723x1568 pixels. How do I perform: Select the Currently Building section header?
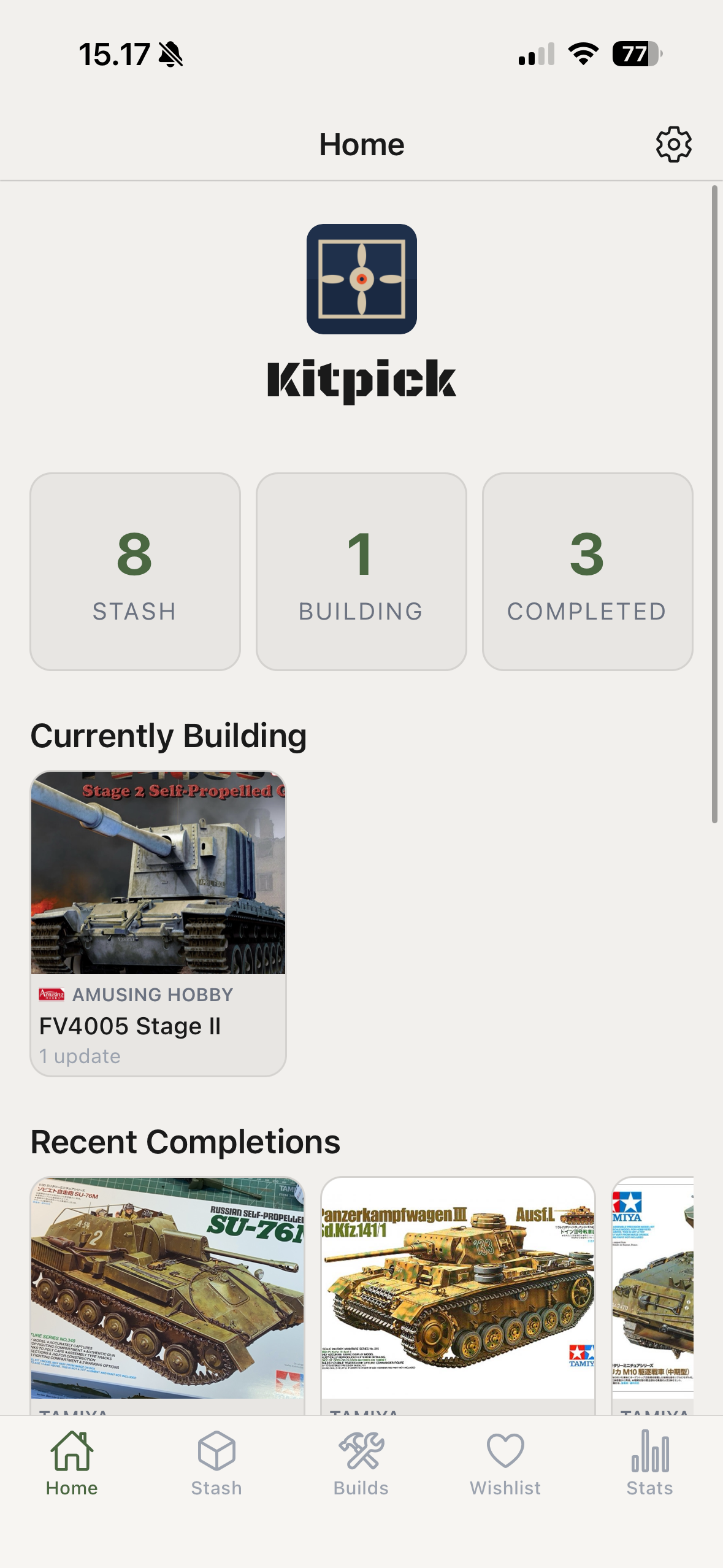(x=169, y=735)
